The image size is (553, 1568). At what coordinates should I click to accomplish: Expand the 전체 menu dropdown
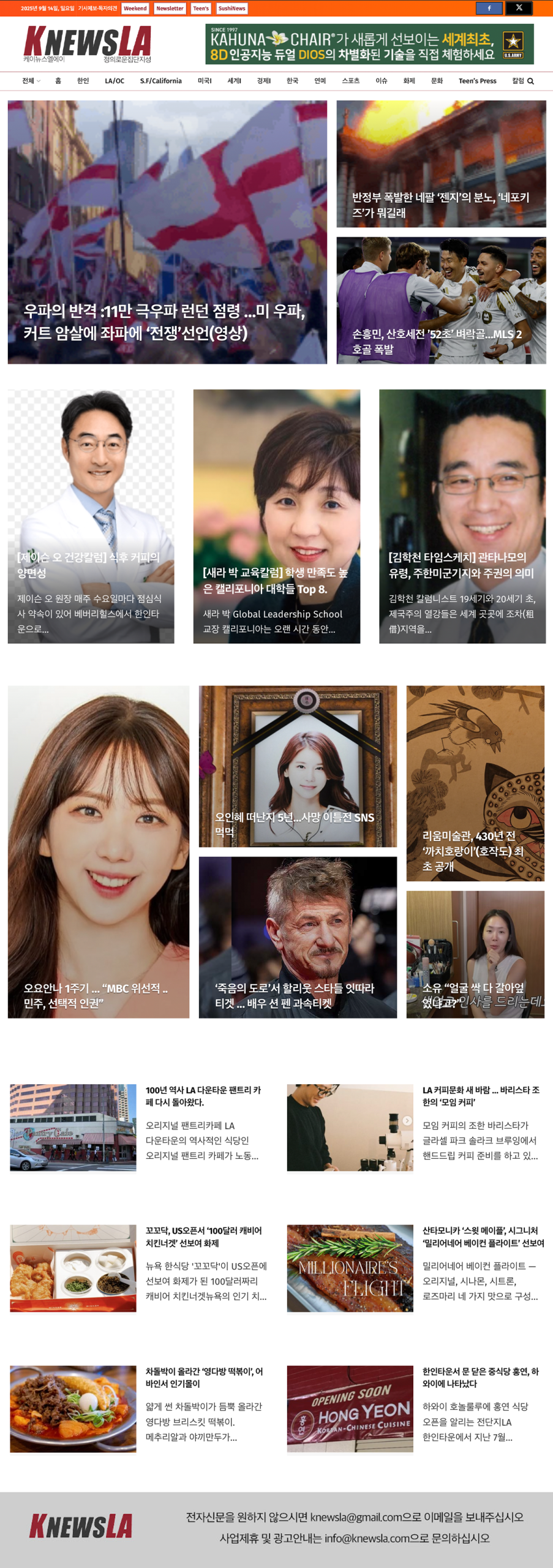pos(31,81)
